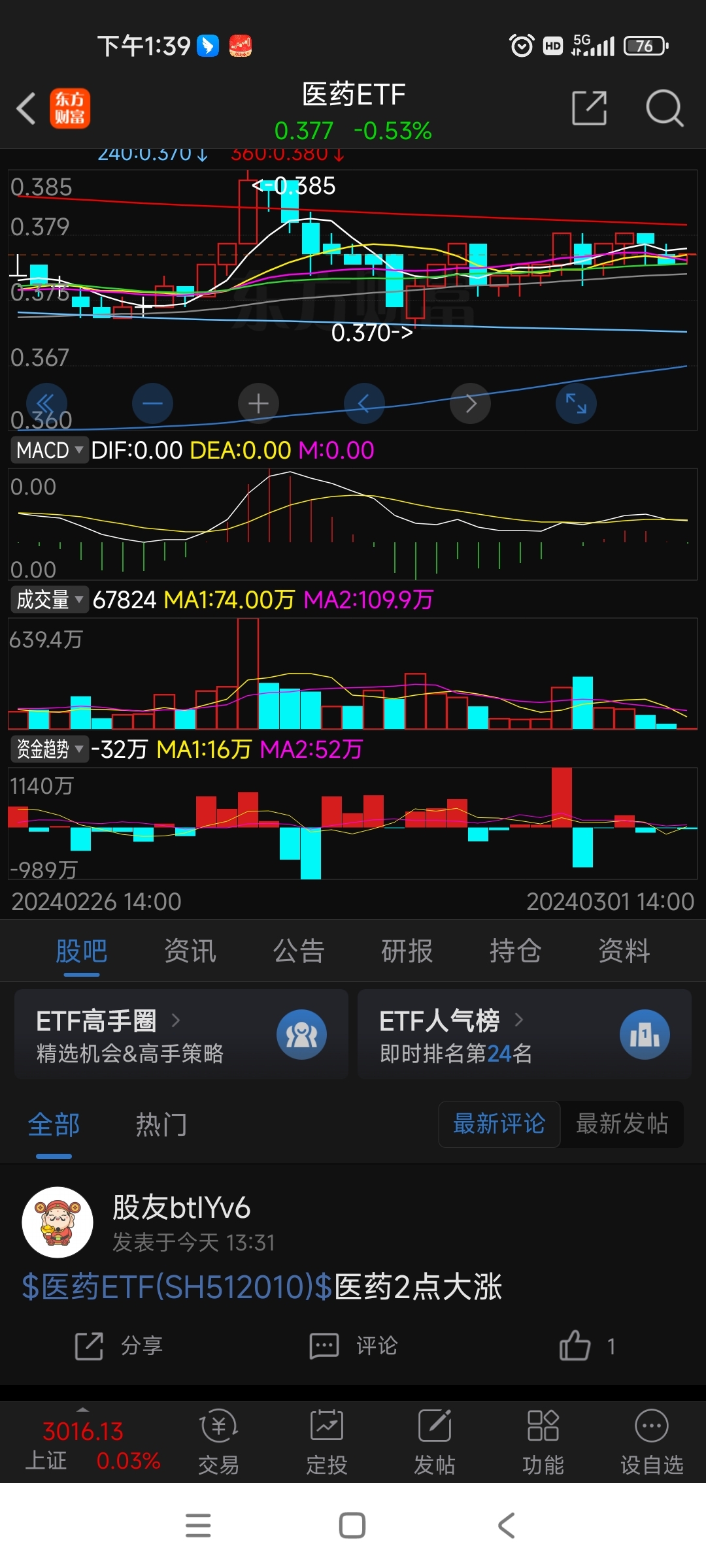Open the 资金趋势 fund trend dropdown
The height and width of the screenshot is (1568, 706).
[x=49, y=749]
